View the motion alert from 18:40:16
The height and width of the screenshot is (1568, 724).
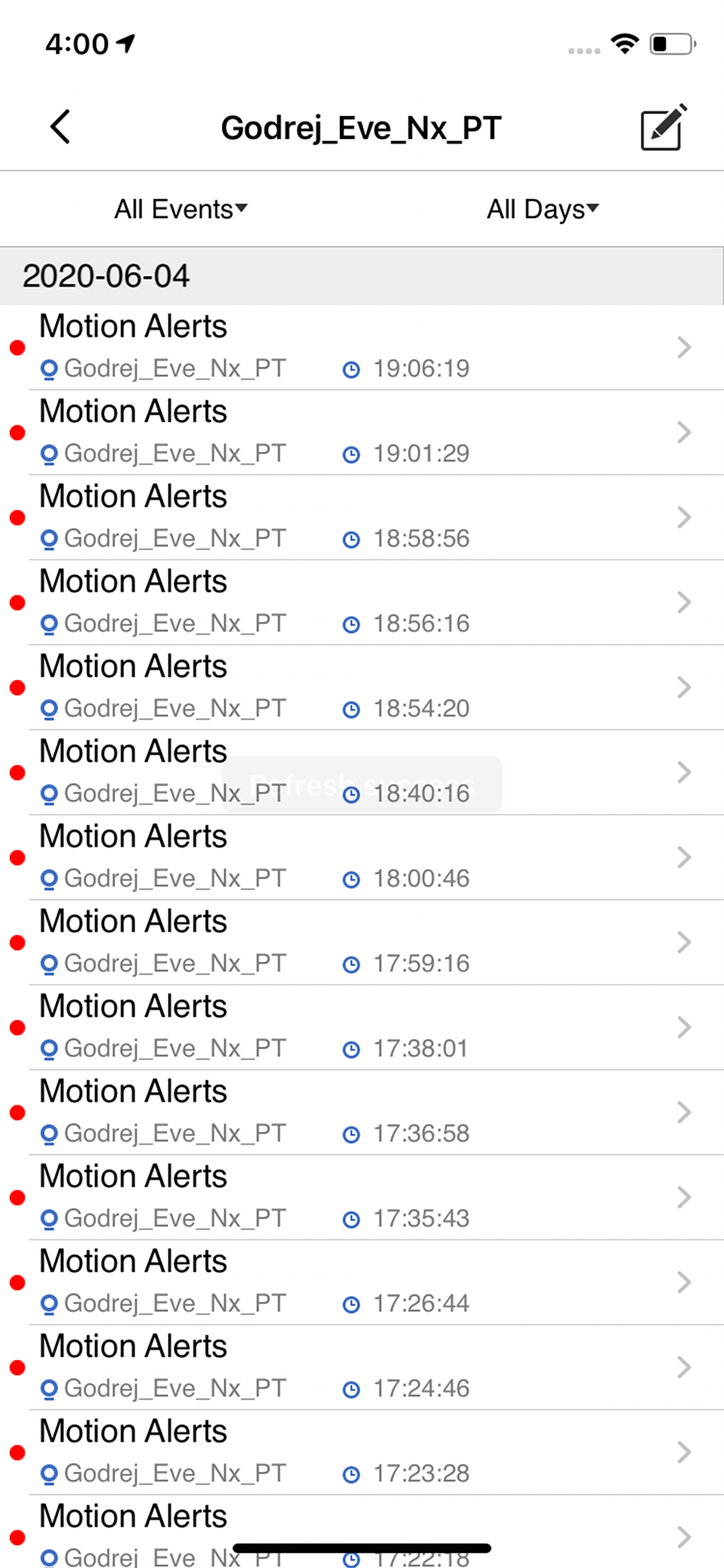(362, 772)
